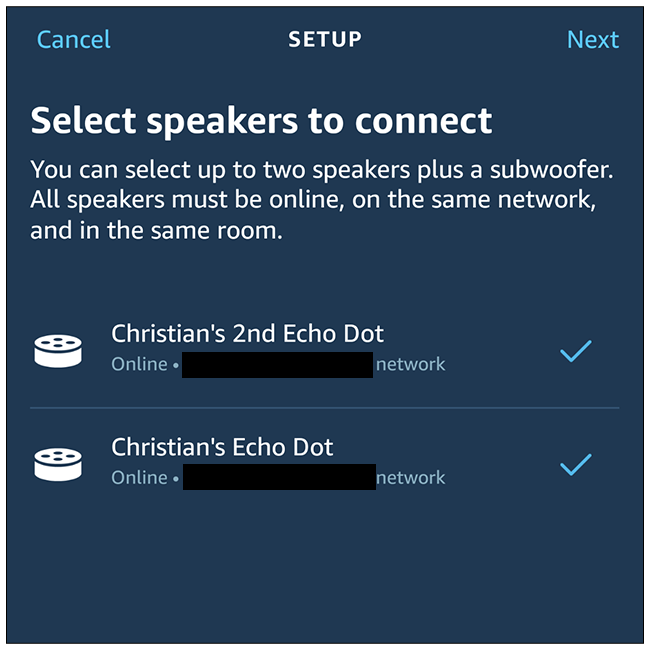The image size is (650, 650).
Task: Deselect Christian's 2nd Echo Dot speaker
Action: click(575, 350)
